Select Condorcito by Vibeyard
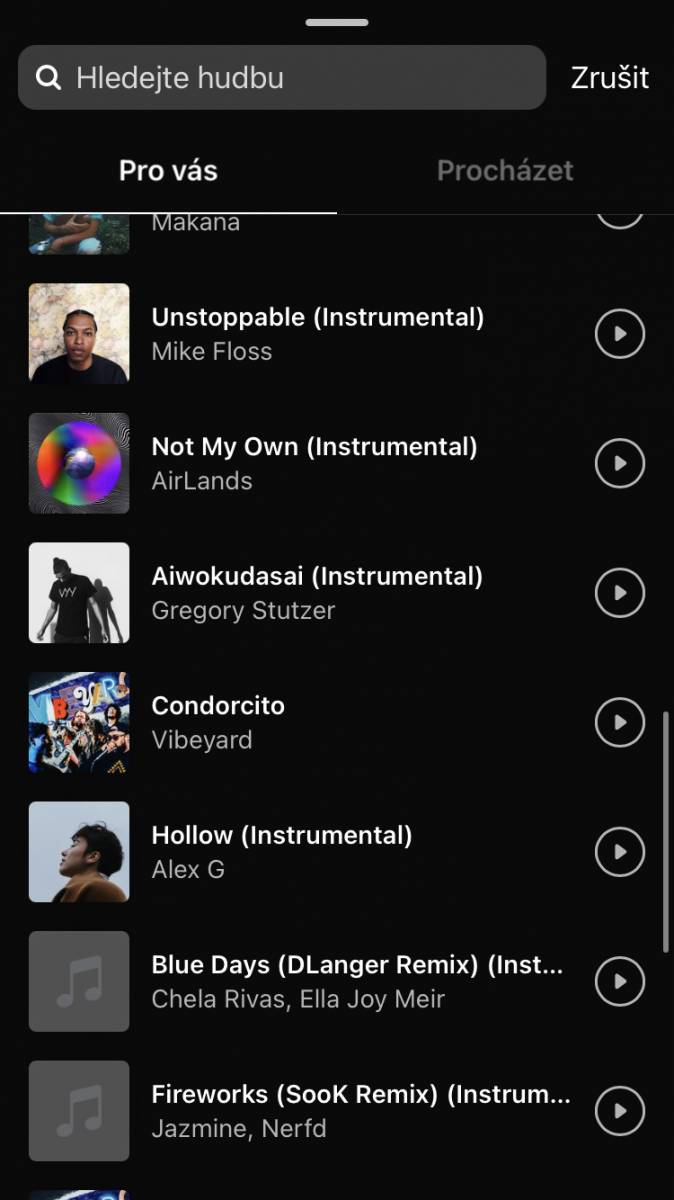 click(x=300, y=722)
